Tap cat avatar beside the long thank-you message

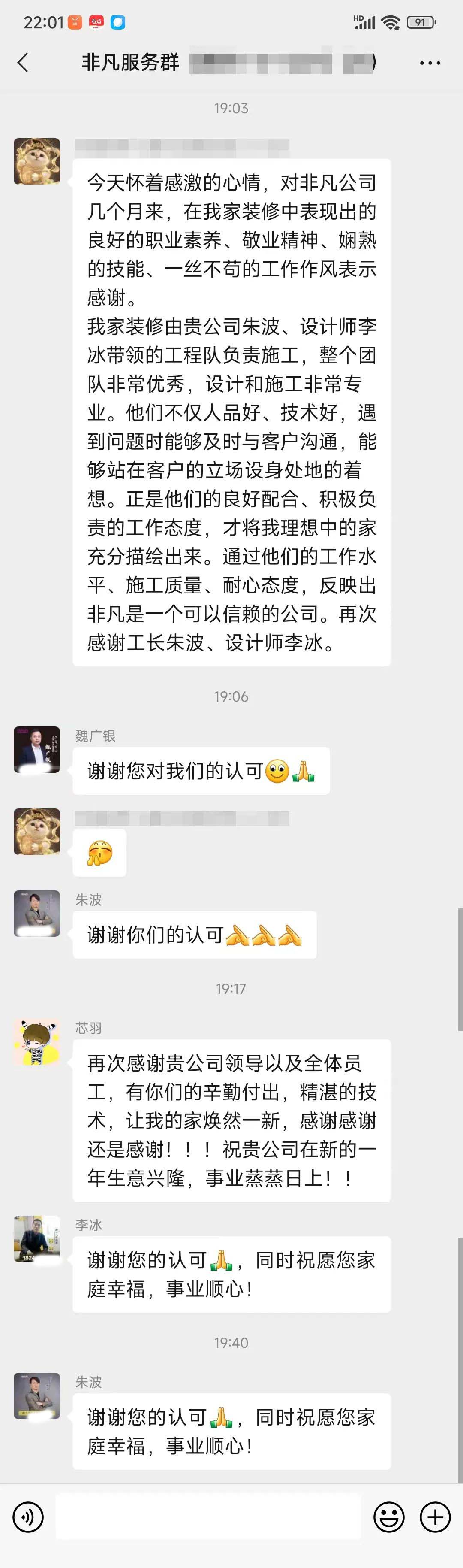click(x=37, y=161)
